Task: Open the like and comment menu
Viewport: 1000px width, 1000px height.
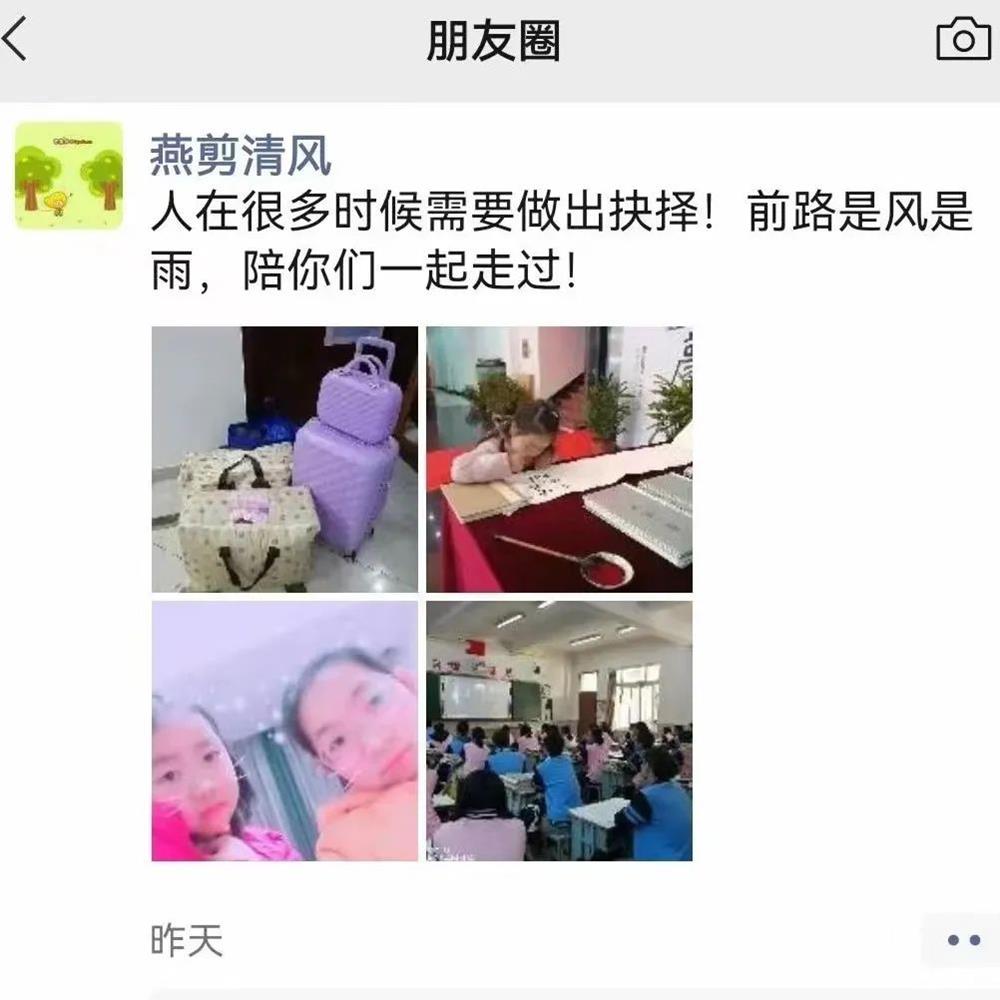Action: coord(962,940)
